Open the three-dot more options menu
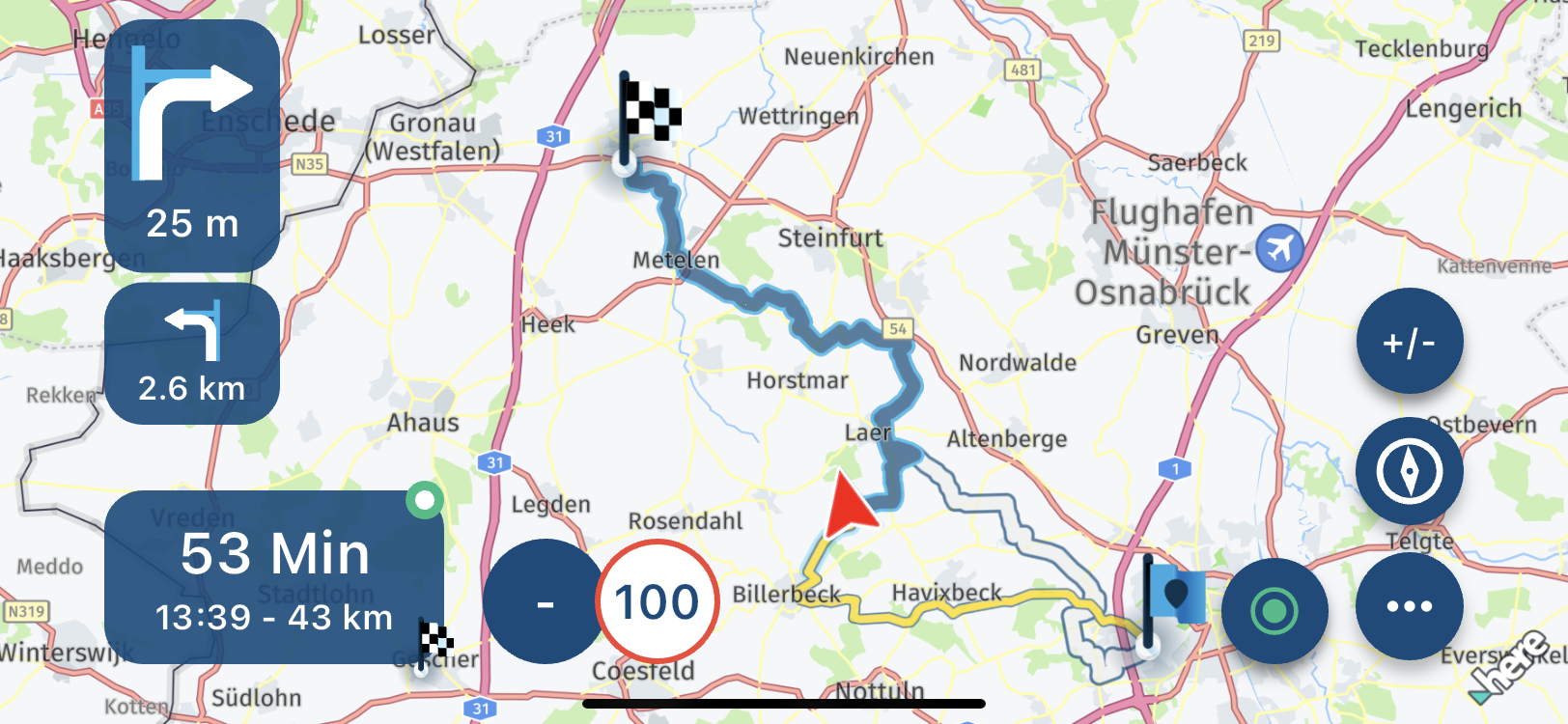Image resolution: width=1568 pixels, height=724 pixels. [1410, 606]
